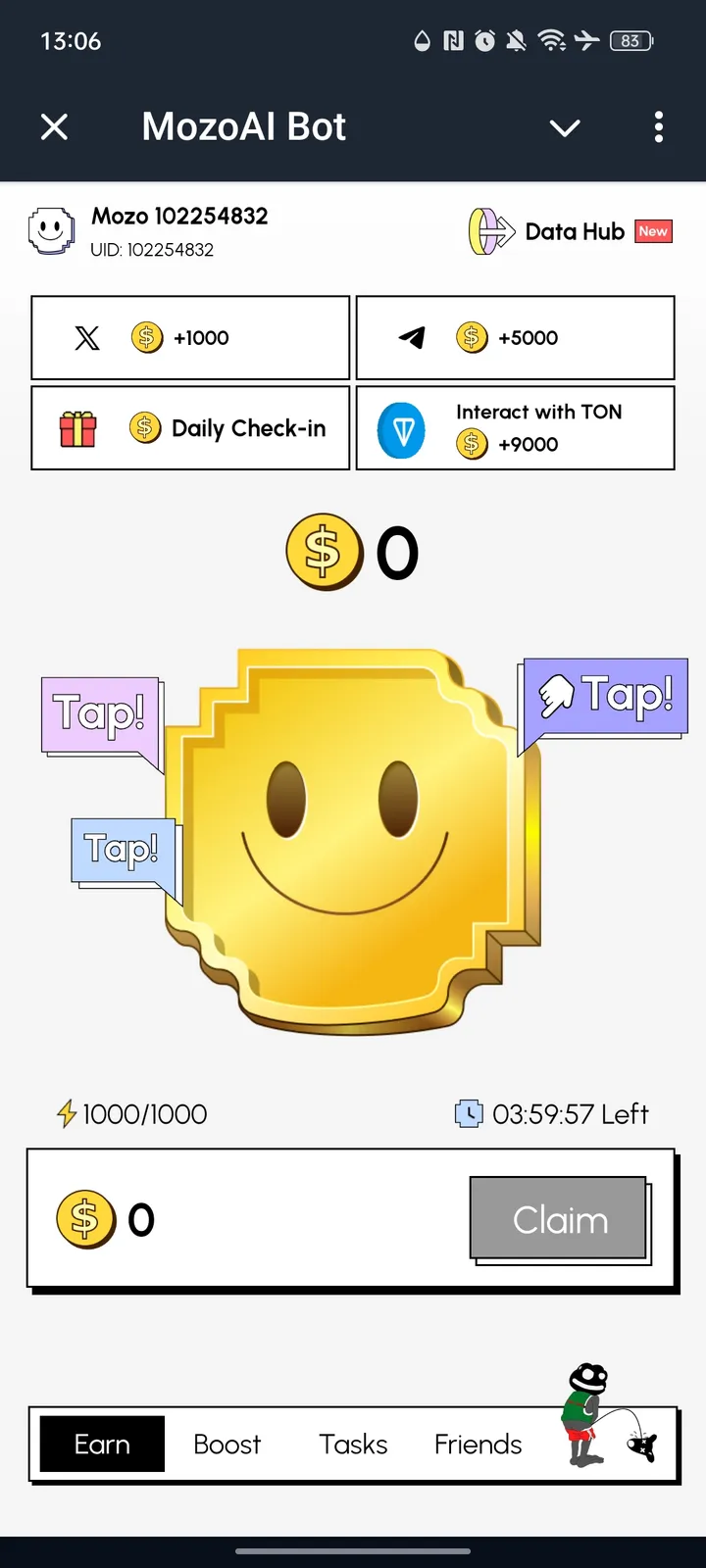Select the Telegram task worth +5000

(515, 337)
